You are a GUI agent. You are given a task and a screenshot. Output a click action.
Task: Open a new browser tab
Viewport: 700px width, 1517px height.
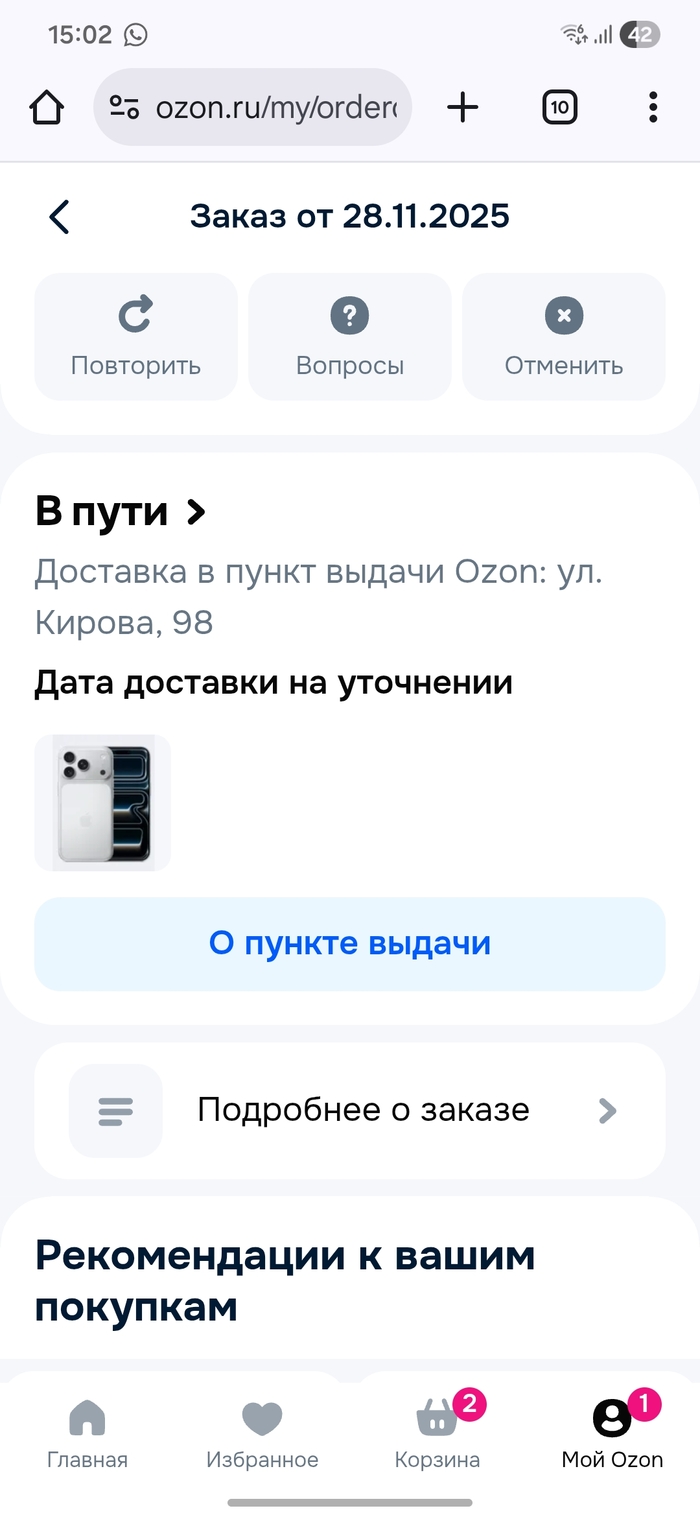(462, 107)
